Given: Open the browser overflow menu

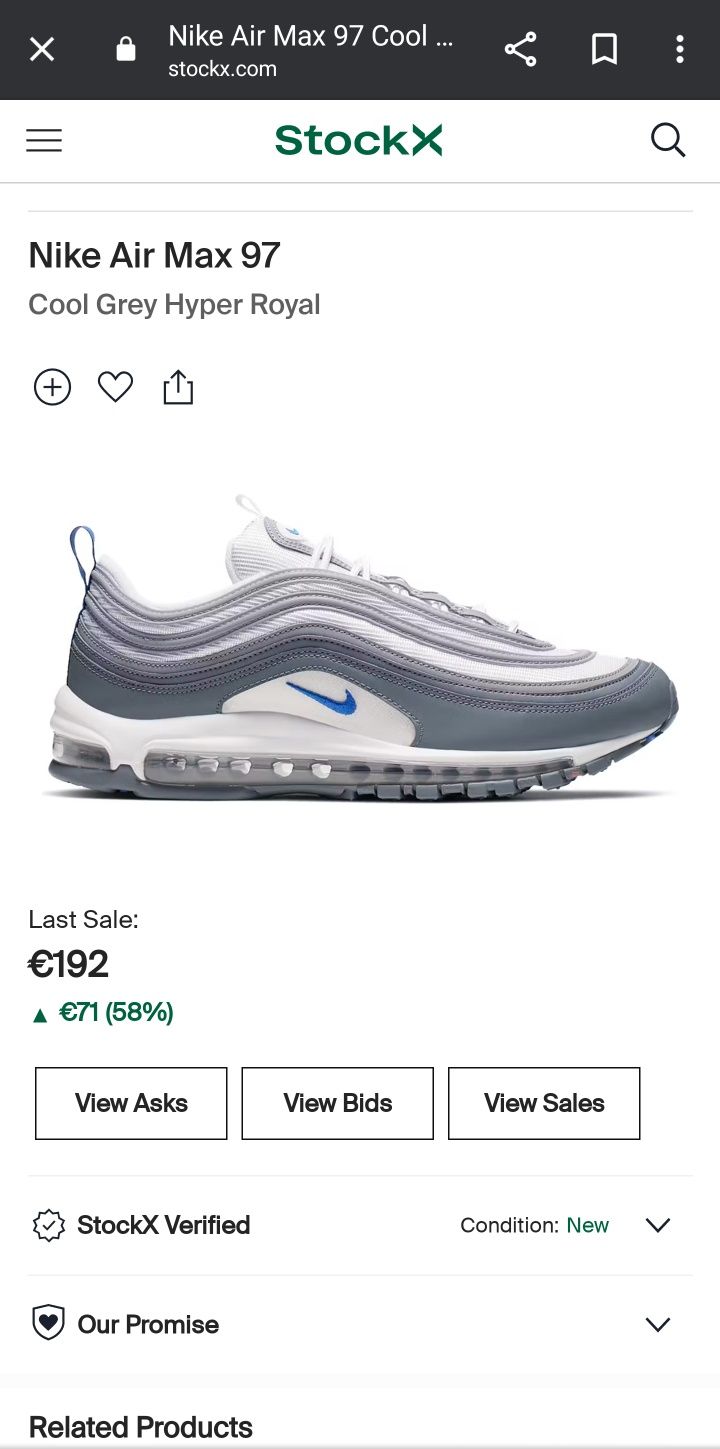Looking at the screenshot, I should click(x=680, y=49).
